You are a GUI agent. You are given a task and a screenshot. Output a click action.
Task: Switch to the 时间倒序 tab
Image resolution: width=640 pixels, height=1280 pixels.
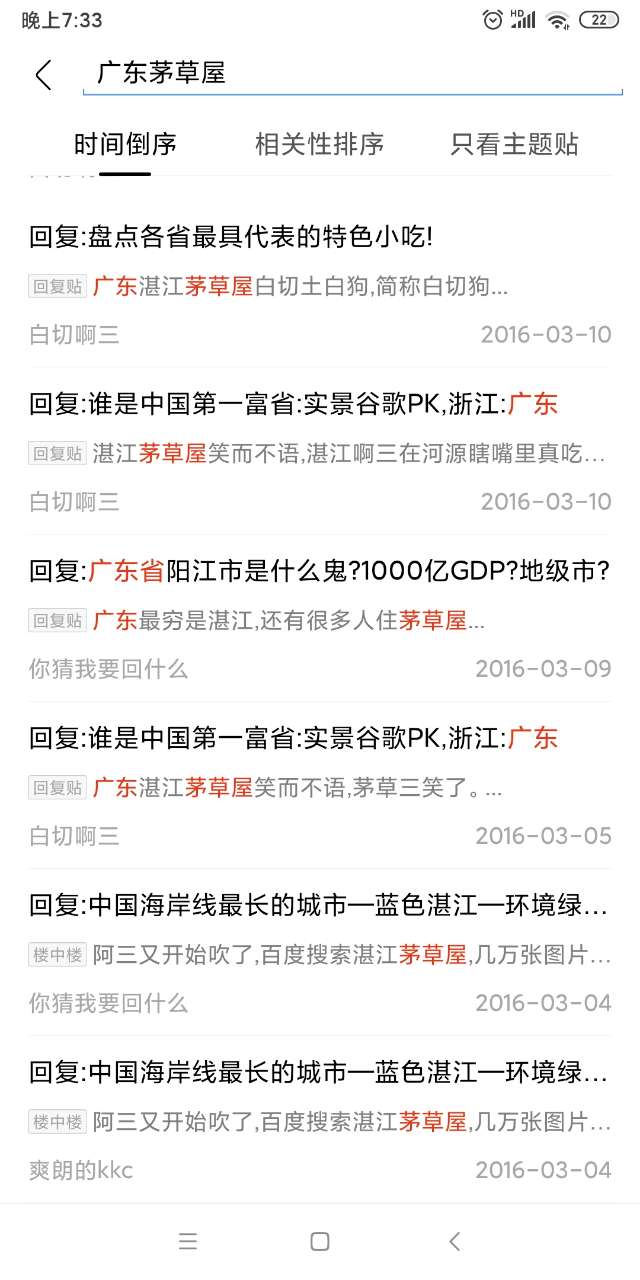[x=125, y=144]
